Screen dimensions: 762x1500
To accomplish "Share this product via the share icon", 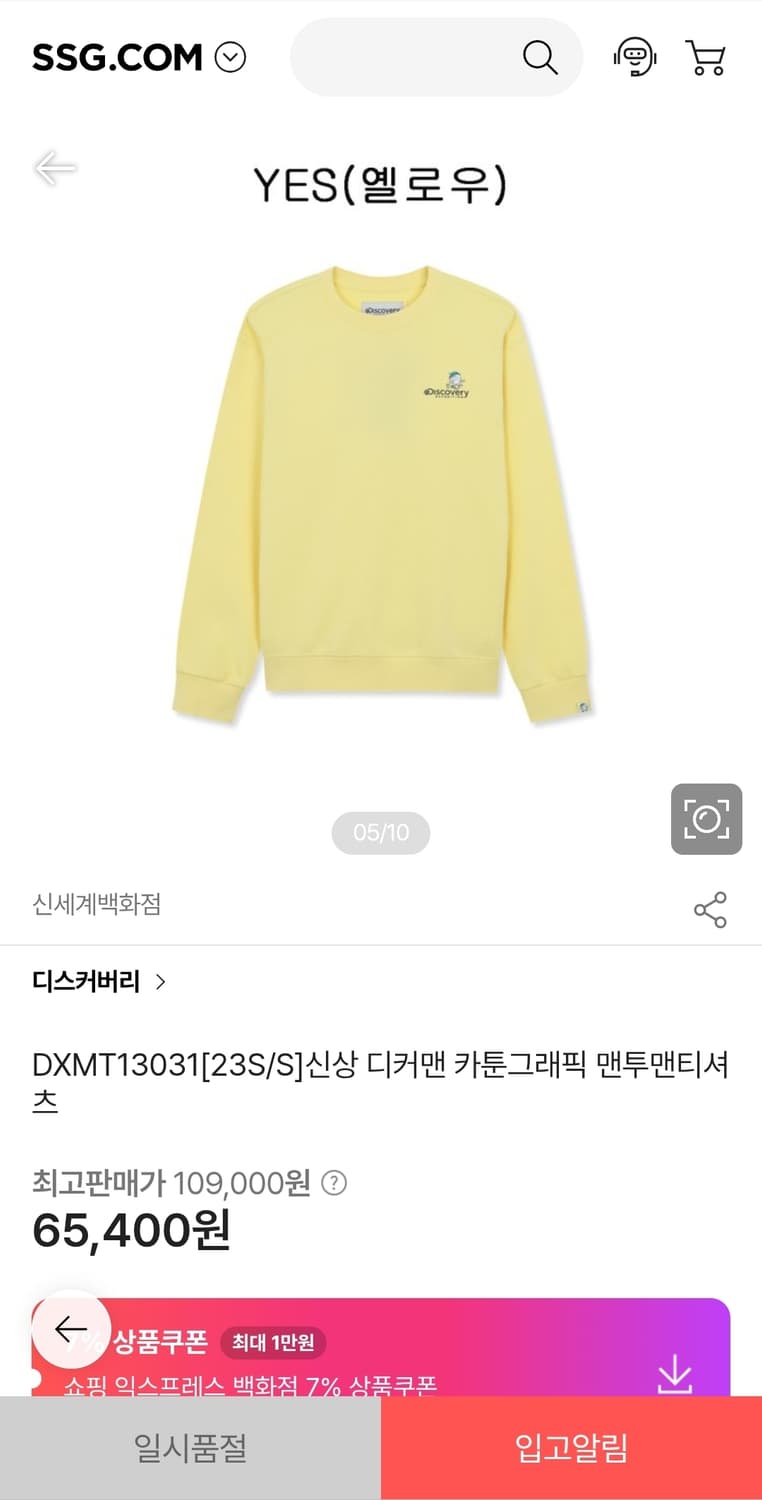I will 711,911.
